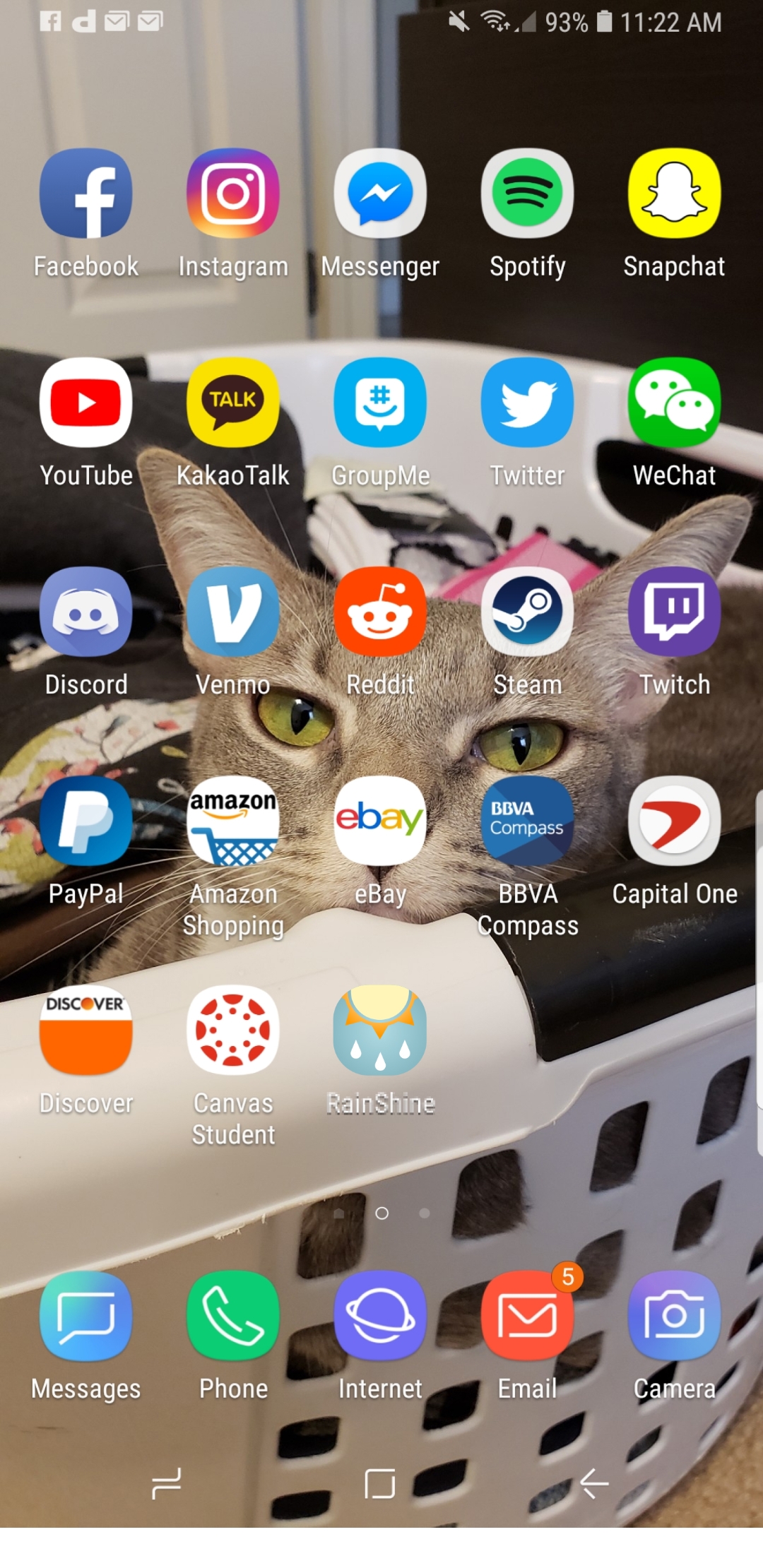Launch the Camera from the dock

point(675,1315)
